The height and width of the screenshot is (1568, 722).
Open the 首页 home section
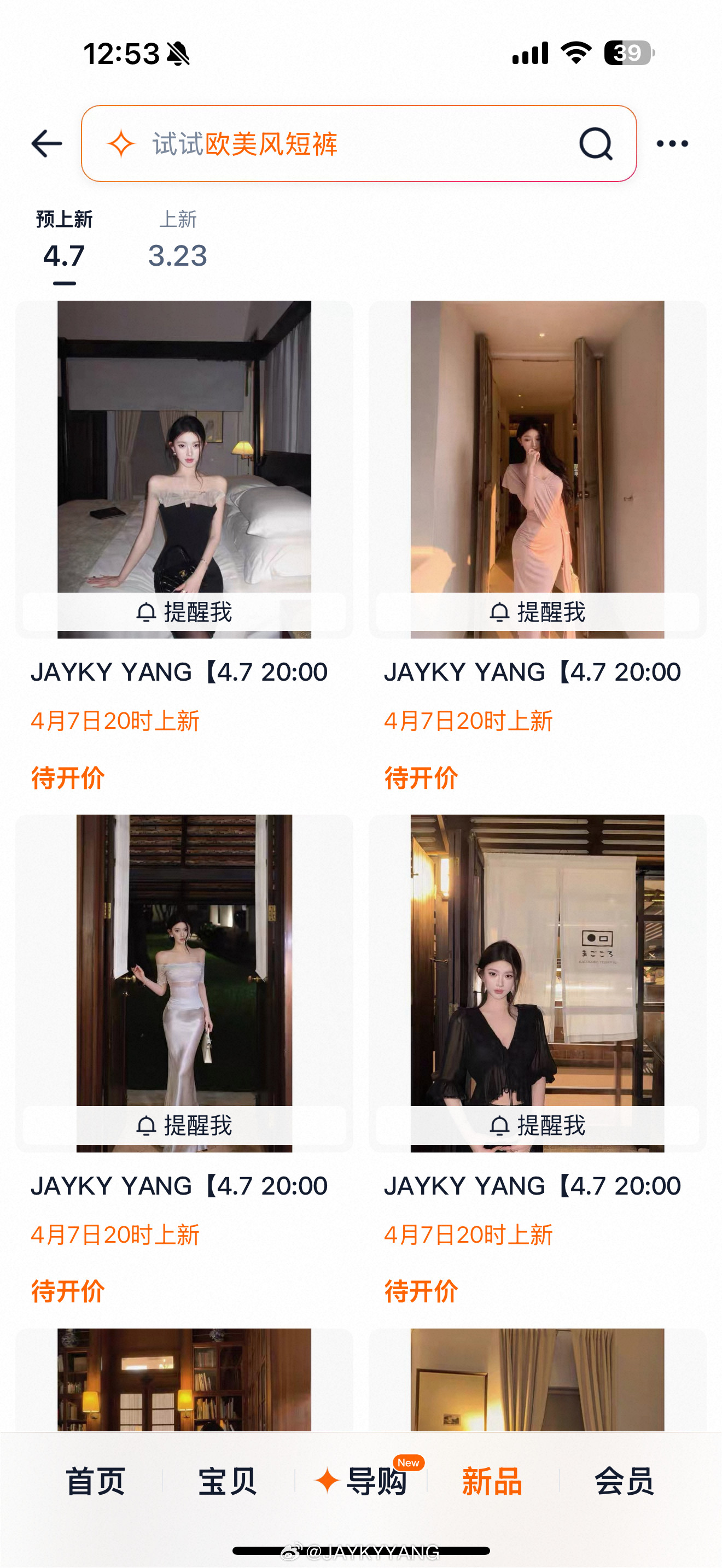click(x=95, y=1483)
